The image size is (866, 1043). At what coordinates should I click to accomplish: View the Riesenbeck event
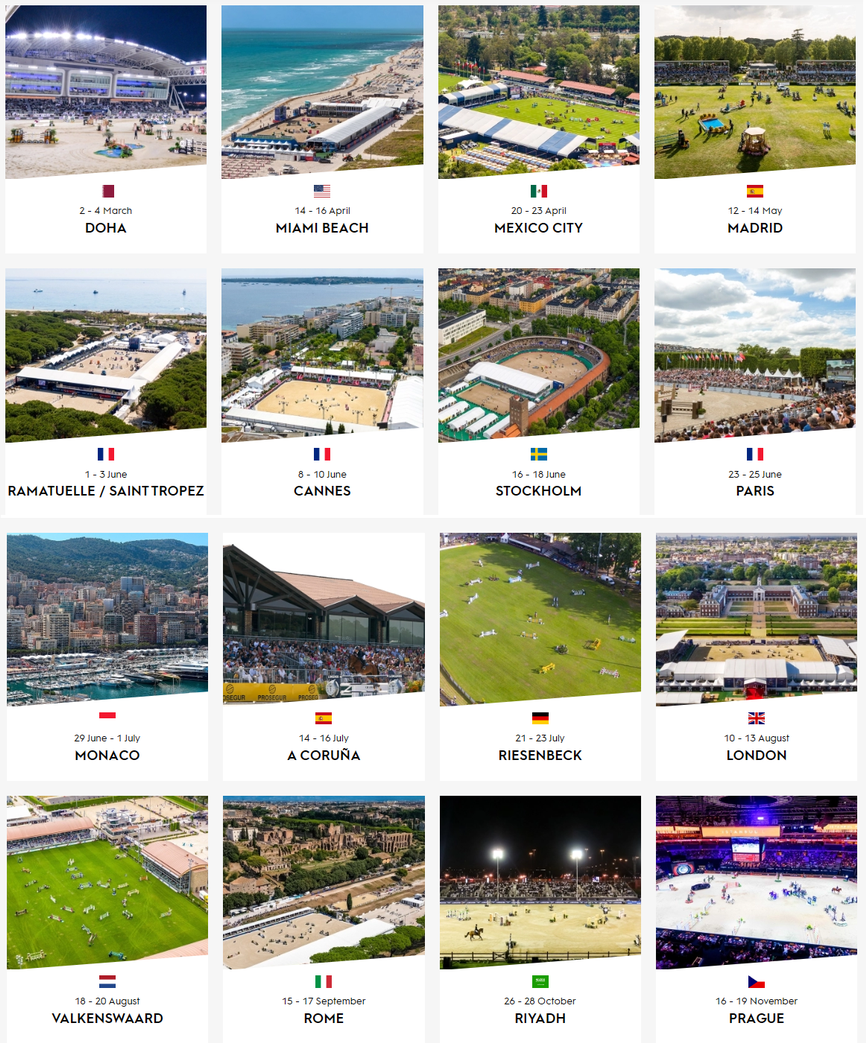coord(540,655)
